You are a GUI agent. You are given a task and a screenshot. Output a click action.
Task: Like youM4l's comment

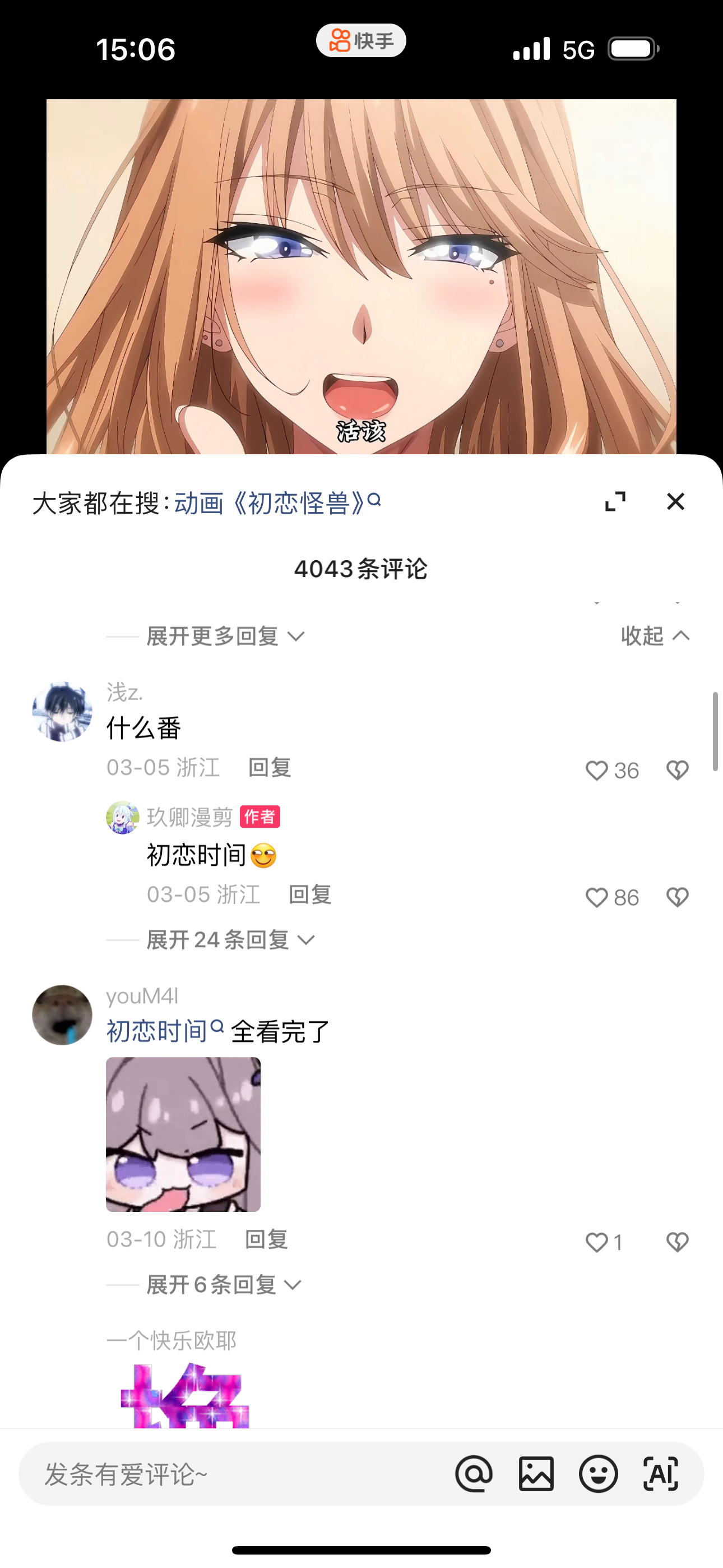597,1242
